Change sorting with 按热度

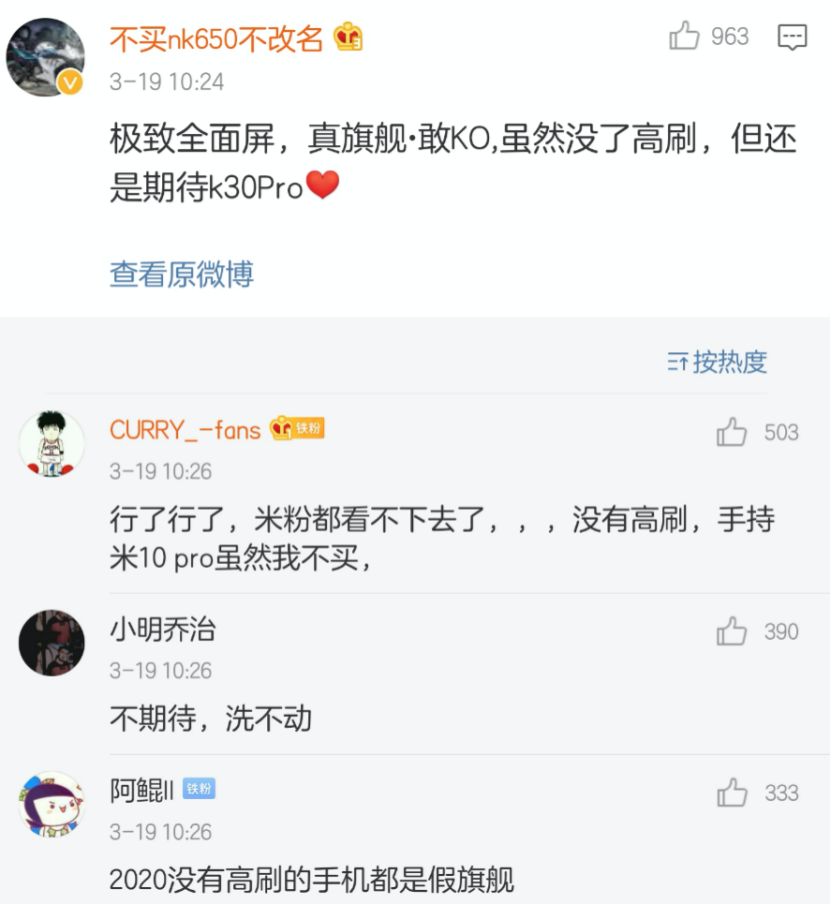click(717, 362)
